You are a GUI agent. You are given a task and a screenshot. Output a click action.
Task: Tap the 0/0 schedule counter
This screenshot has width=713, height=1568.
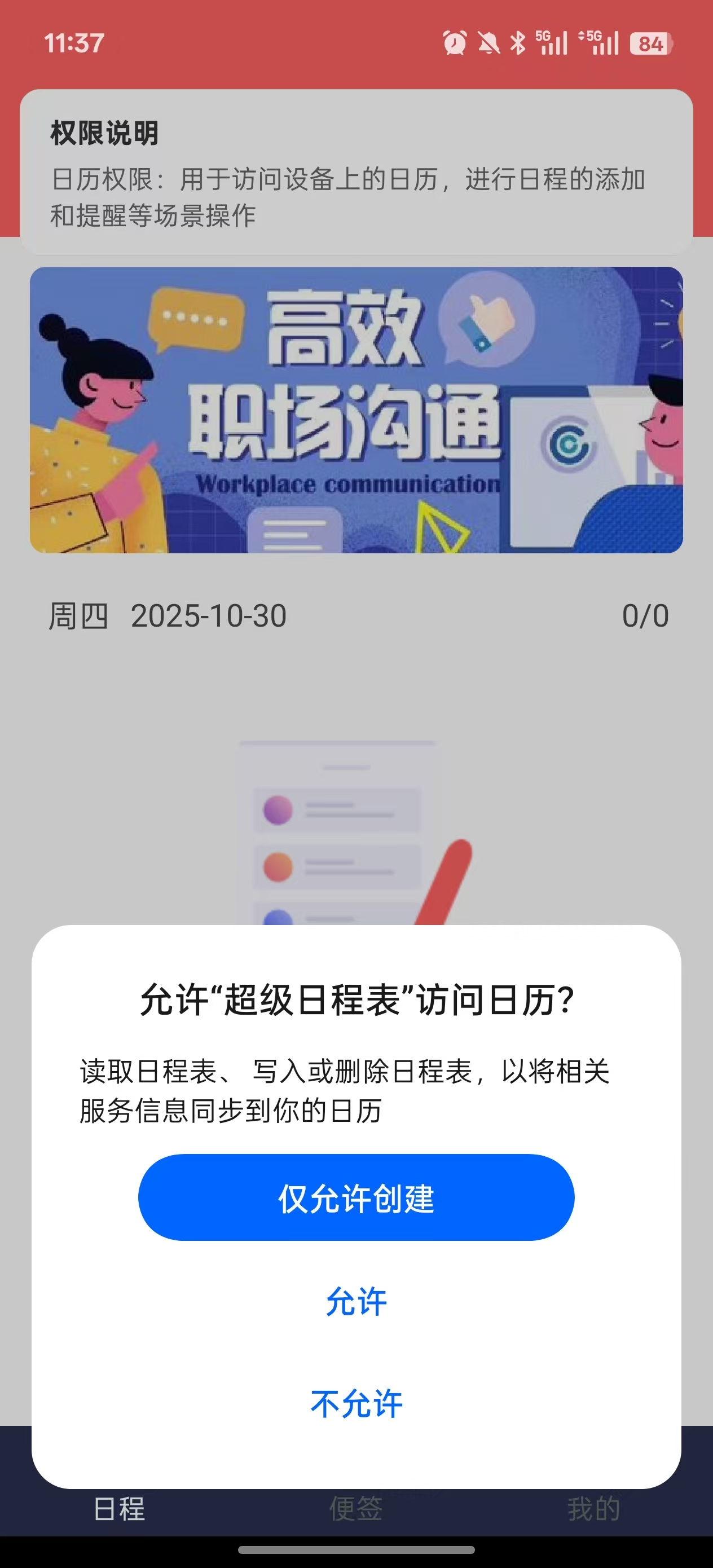[x=646, y=615]
